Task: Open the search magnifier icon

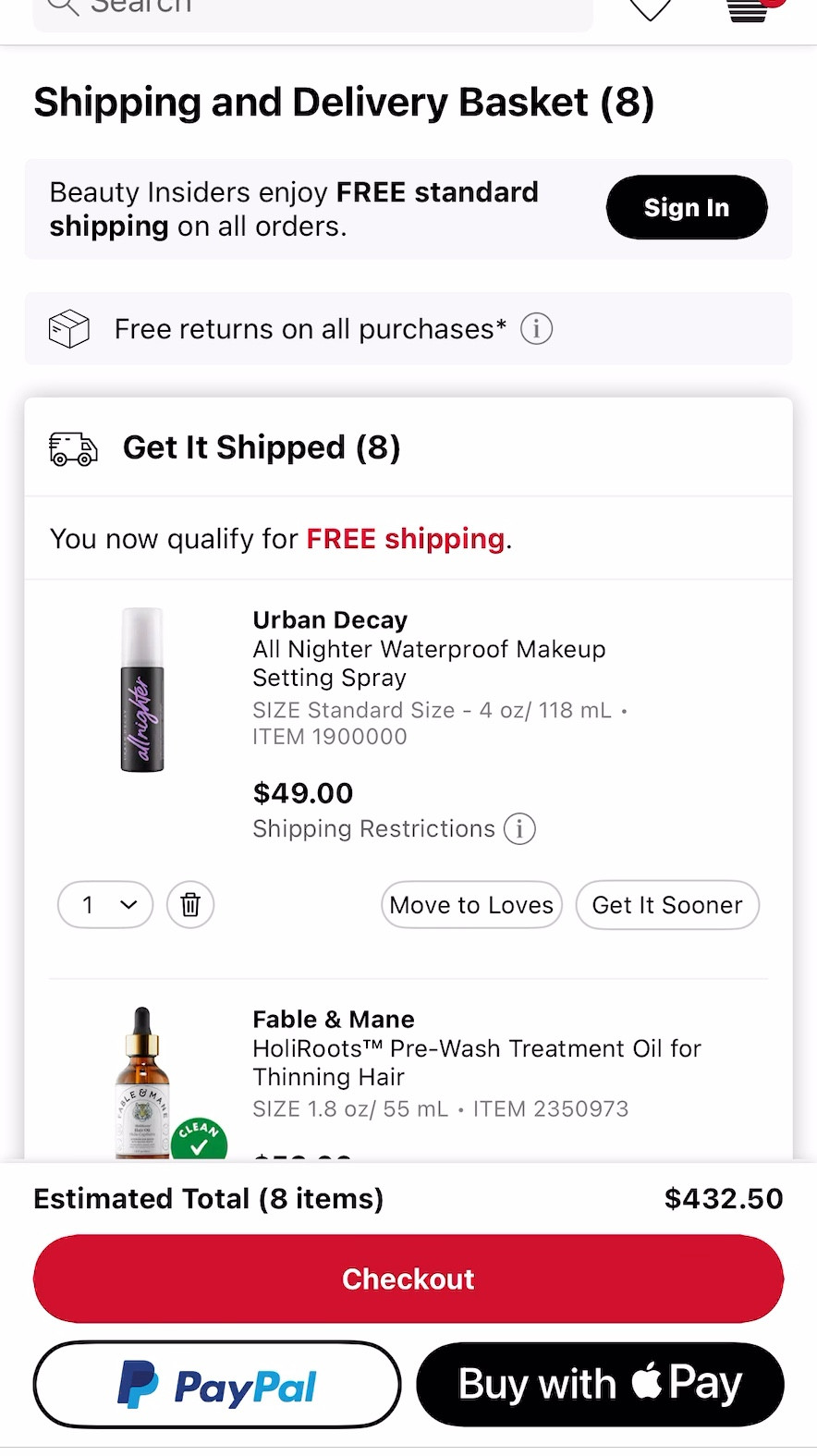Action: (x=60, y=7)
